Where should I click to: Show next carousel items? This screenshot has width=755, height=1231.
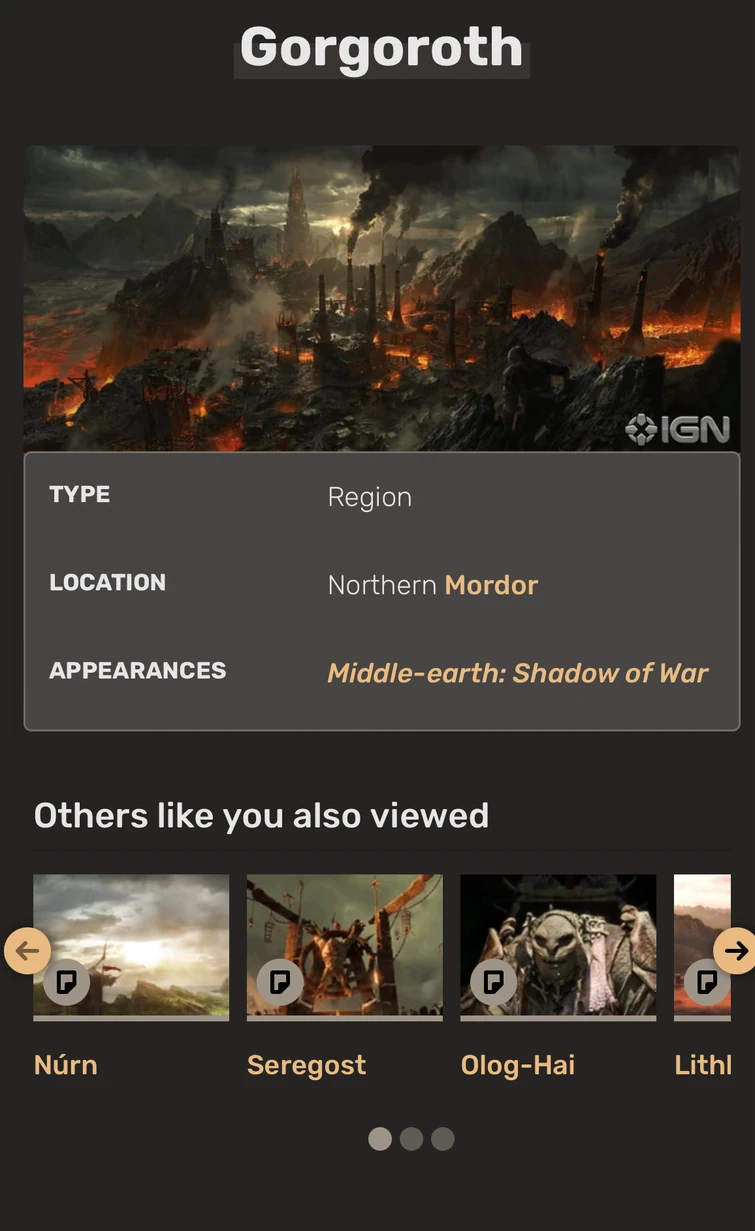(x=736, y=950)
